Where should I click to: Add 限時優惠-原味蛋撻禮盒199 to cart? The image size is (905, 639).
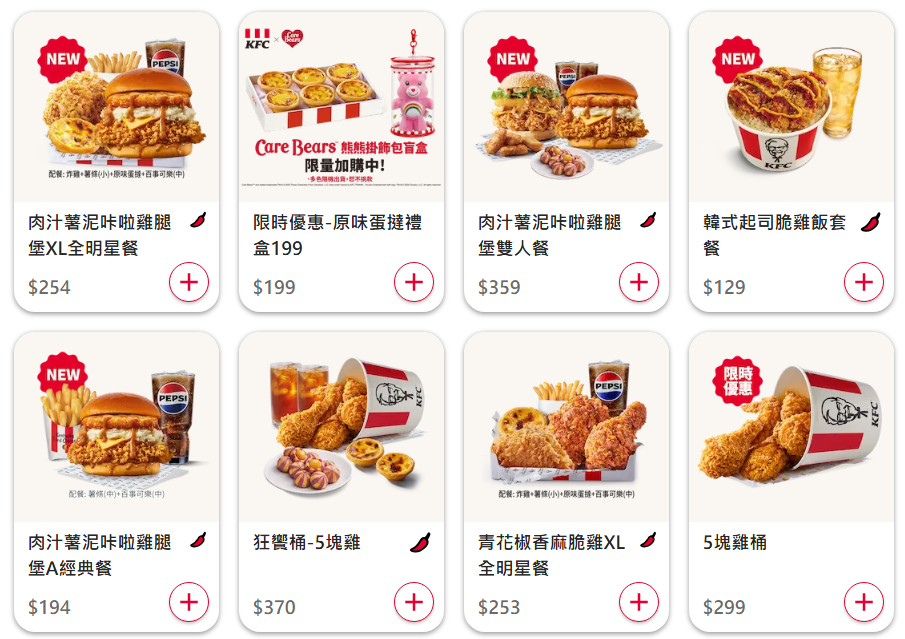pyautogui.click(x=414, y=282)
